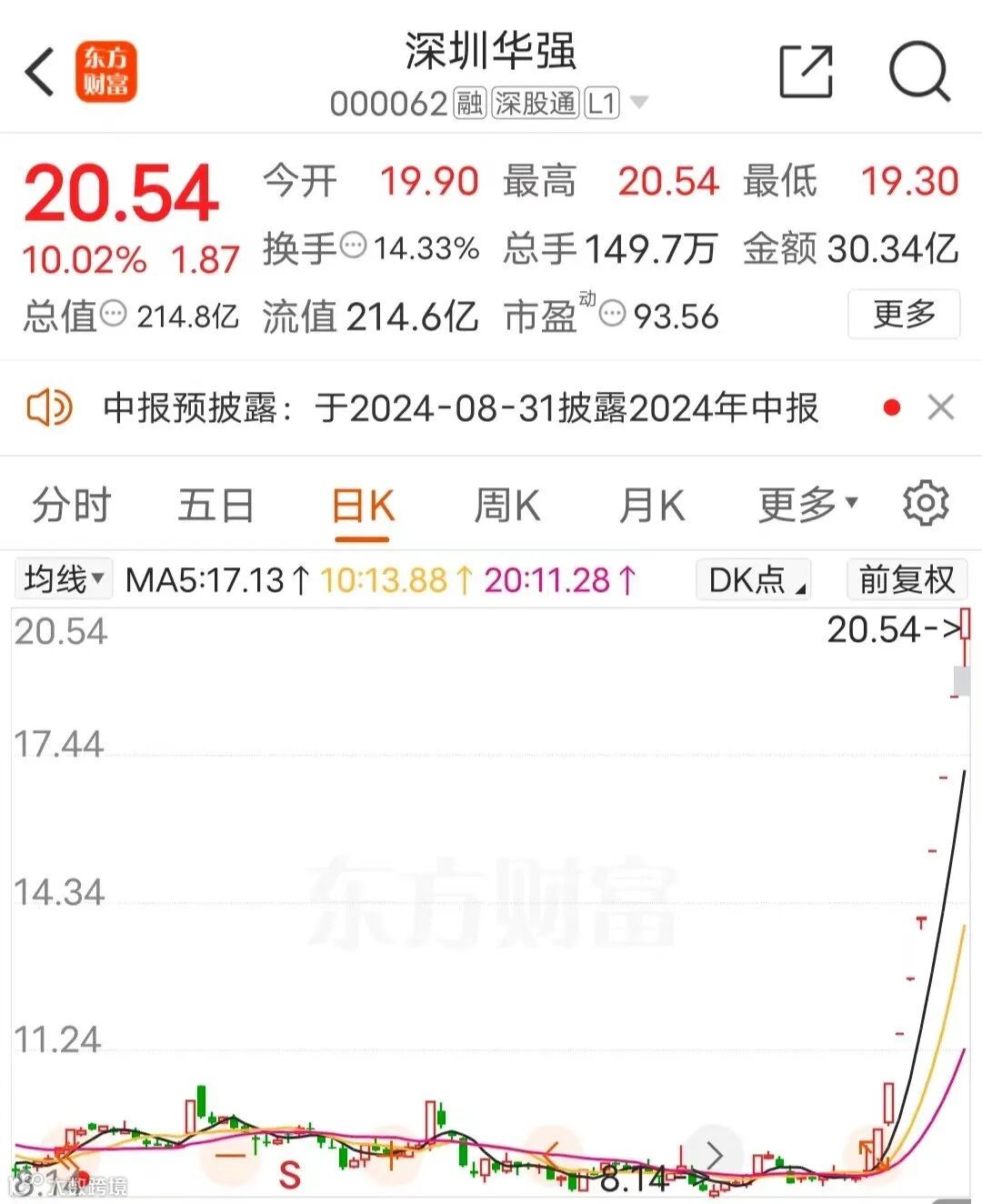Share this stock page
The width and height of the screenshot is (982, 1204).
tap(807, 71)
